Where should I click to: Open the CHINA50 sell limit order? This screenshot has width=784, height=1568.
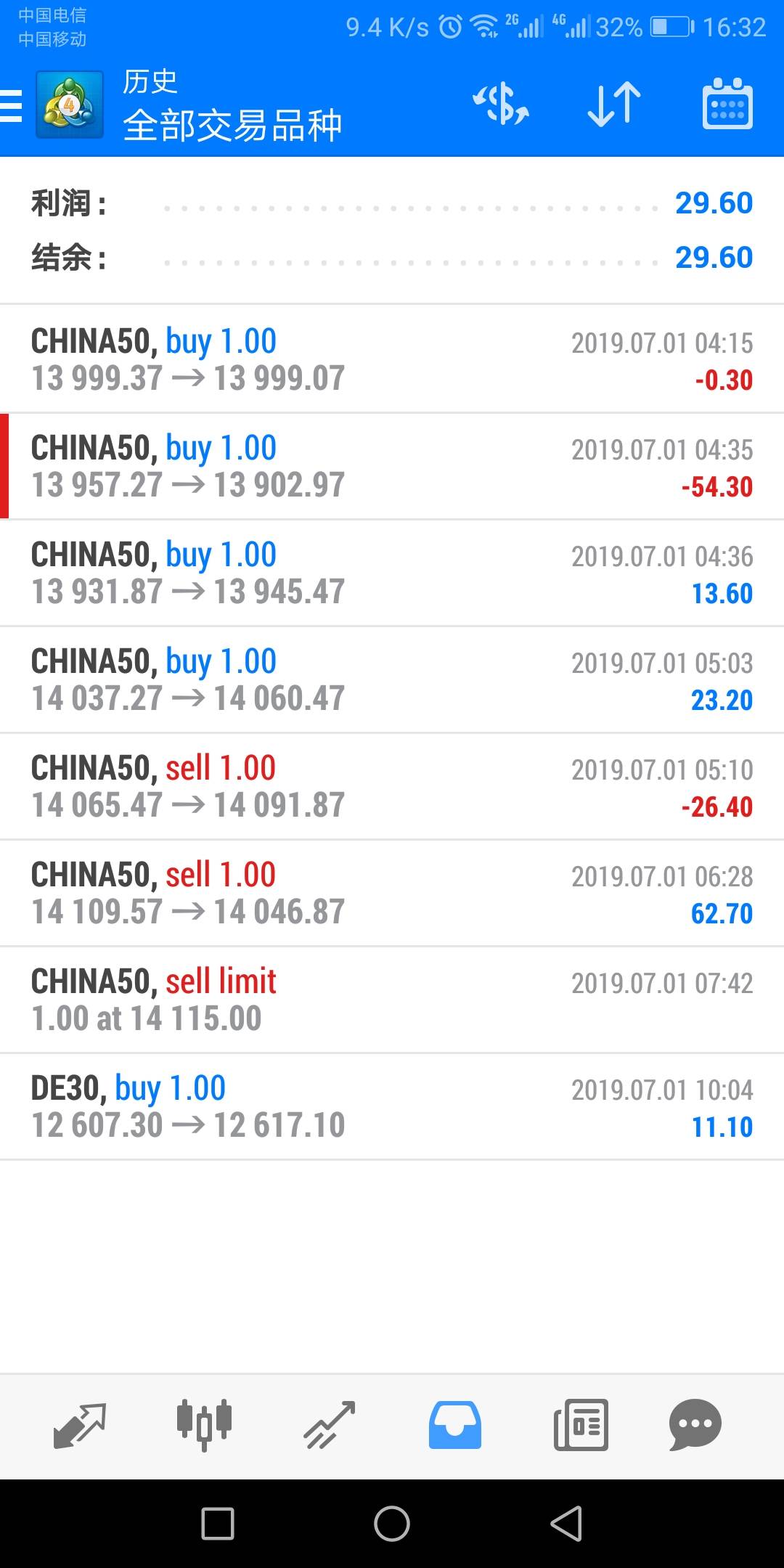coord(392,1000)
